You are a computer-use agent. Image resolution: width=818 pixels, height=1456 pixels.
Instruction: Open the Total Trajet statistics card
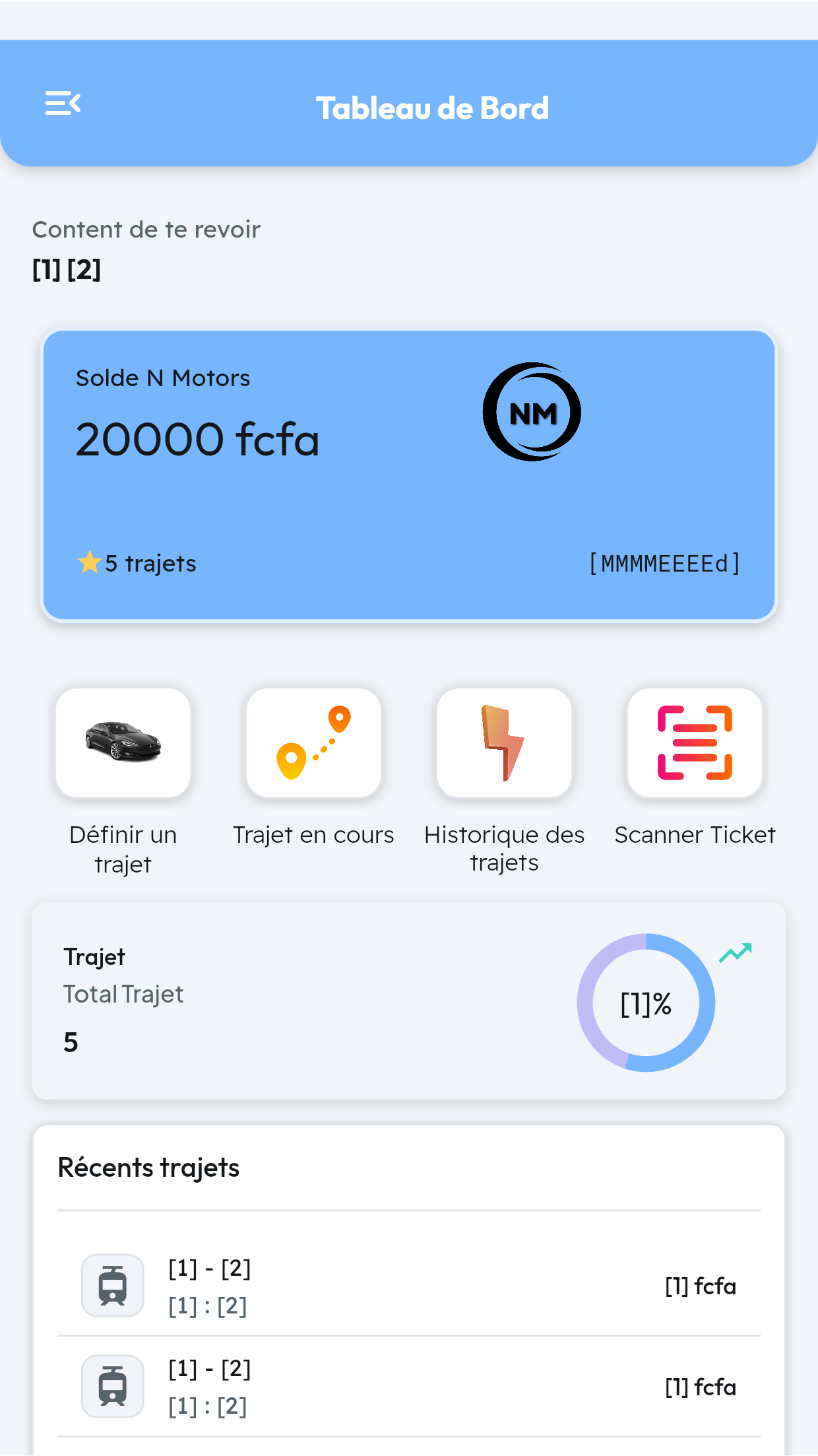point(409,1001)
